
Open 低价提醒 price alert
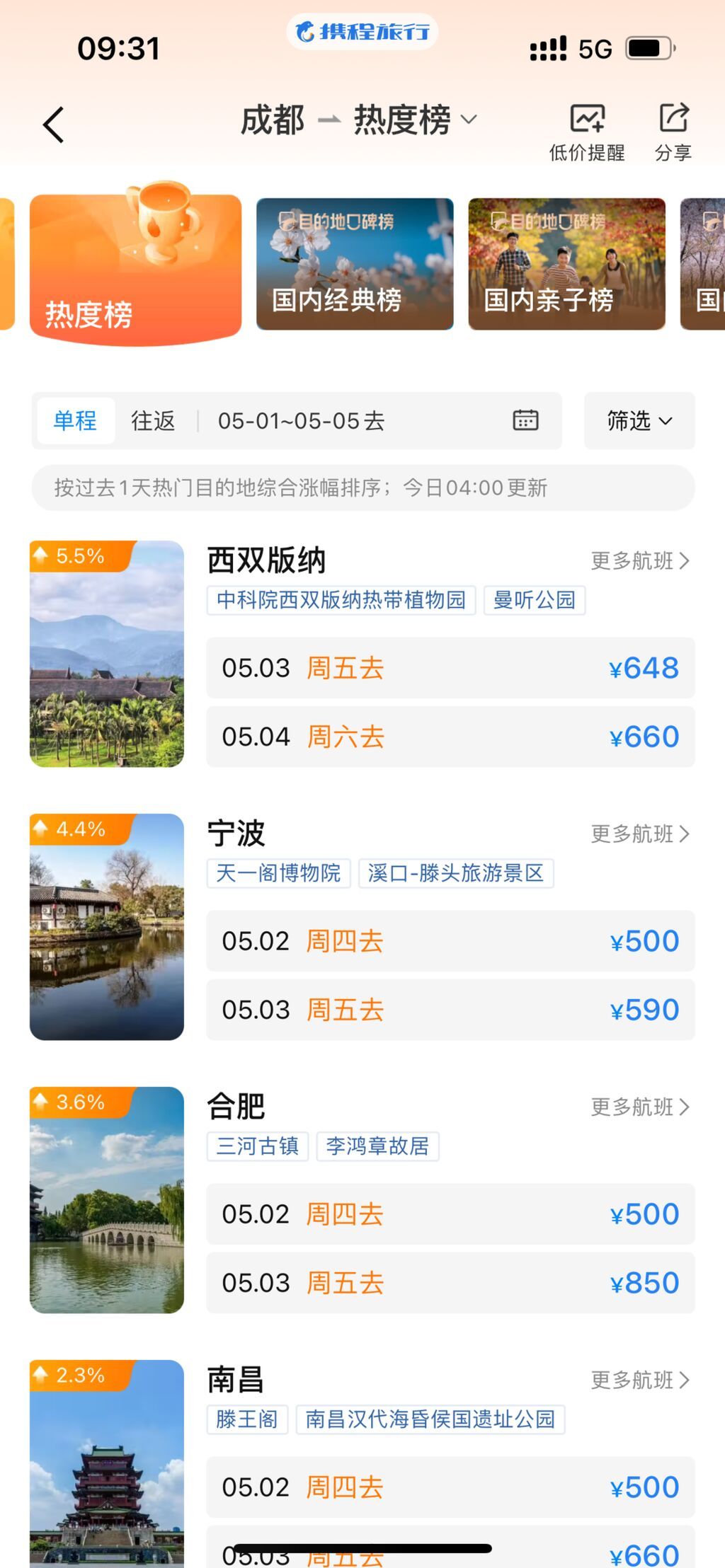(587, 131)
